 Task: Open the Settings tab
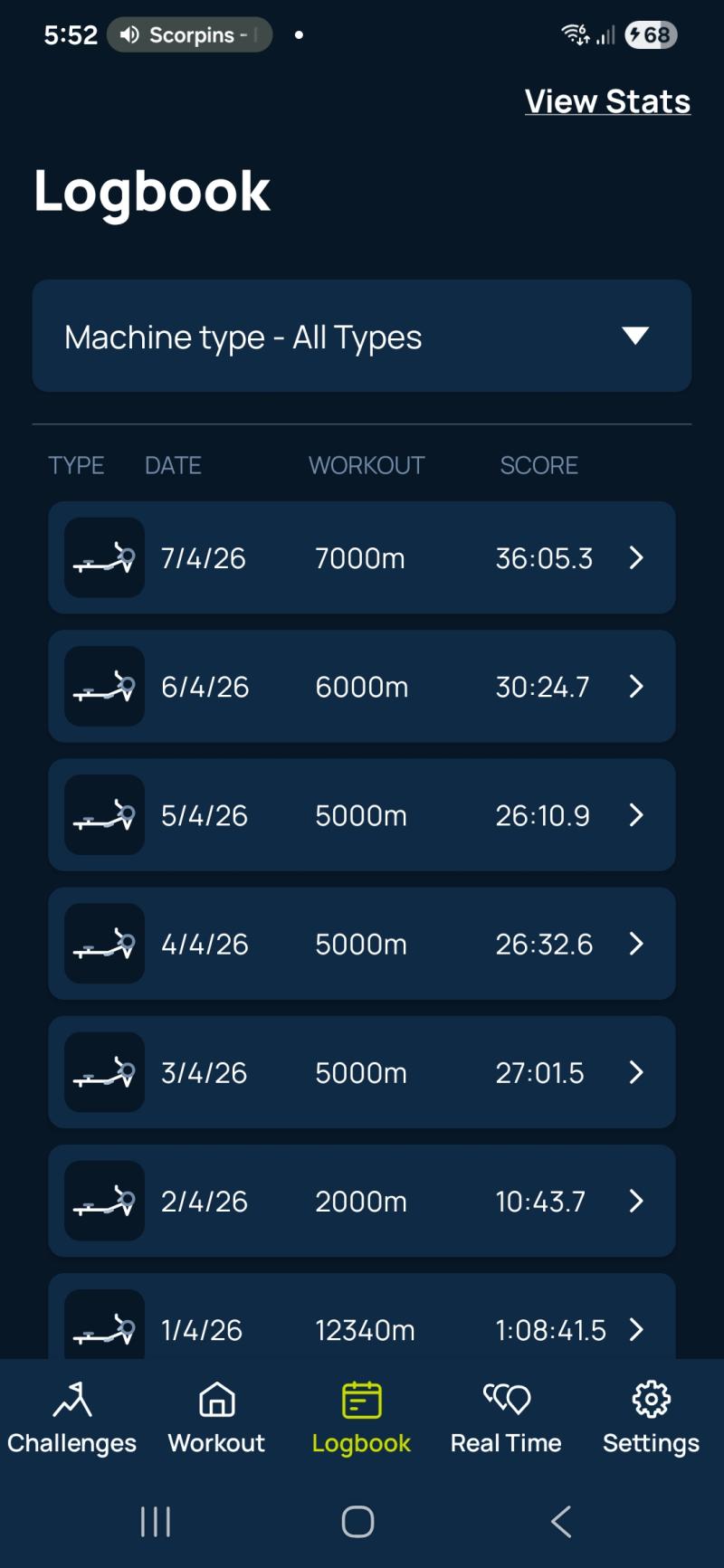(651, 1418)
